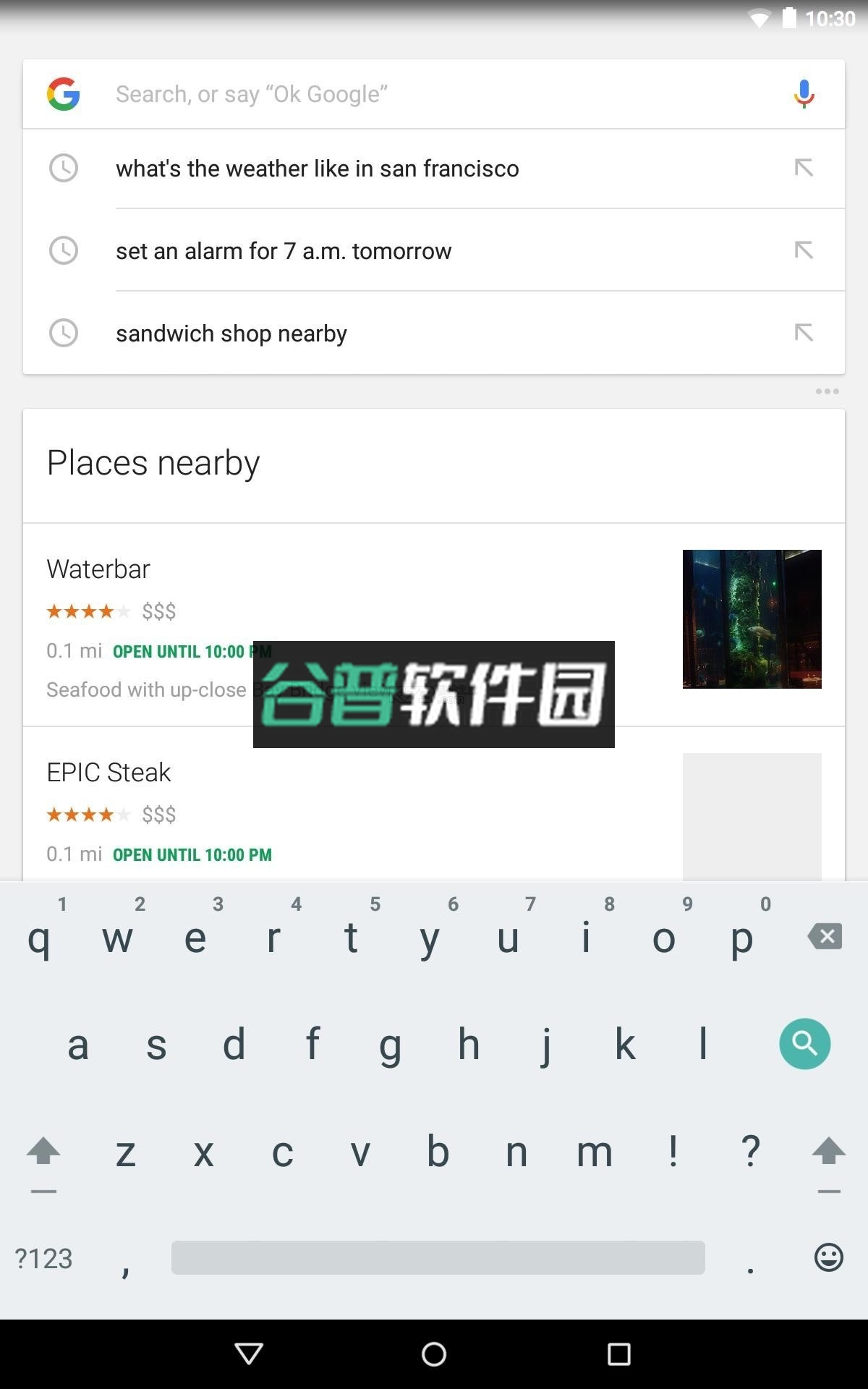This screenshot has height=1389, width=868.
Task: Select the clock icon beside 'sandwich shop nearby'
Action: (x=64, y=334)
